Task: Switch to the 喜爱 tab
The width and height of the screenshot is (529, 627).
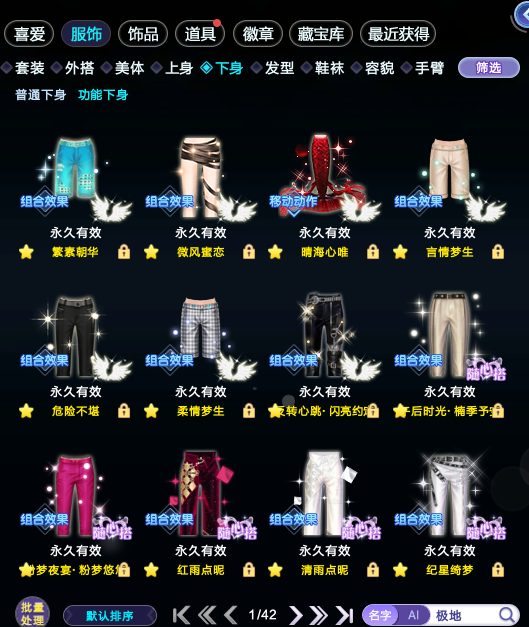Action: tap(29, 34)
